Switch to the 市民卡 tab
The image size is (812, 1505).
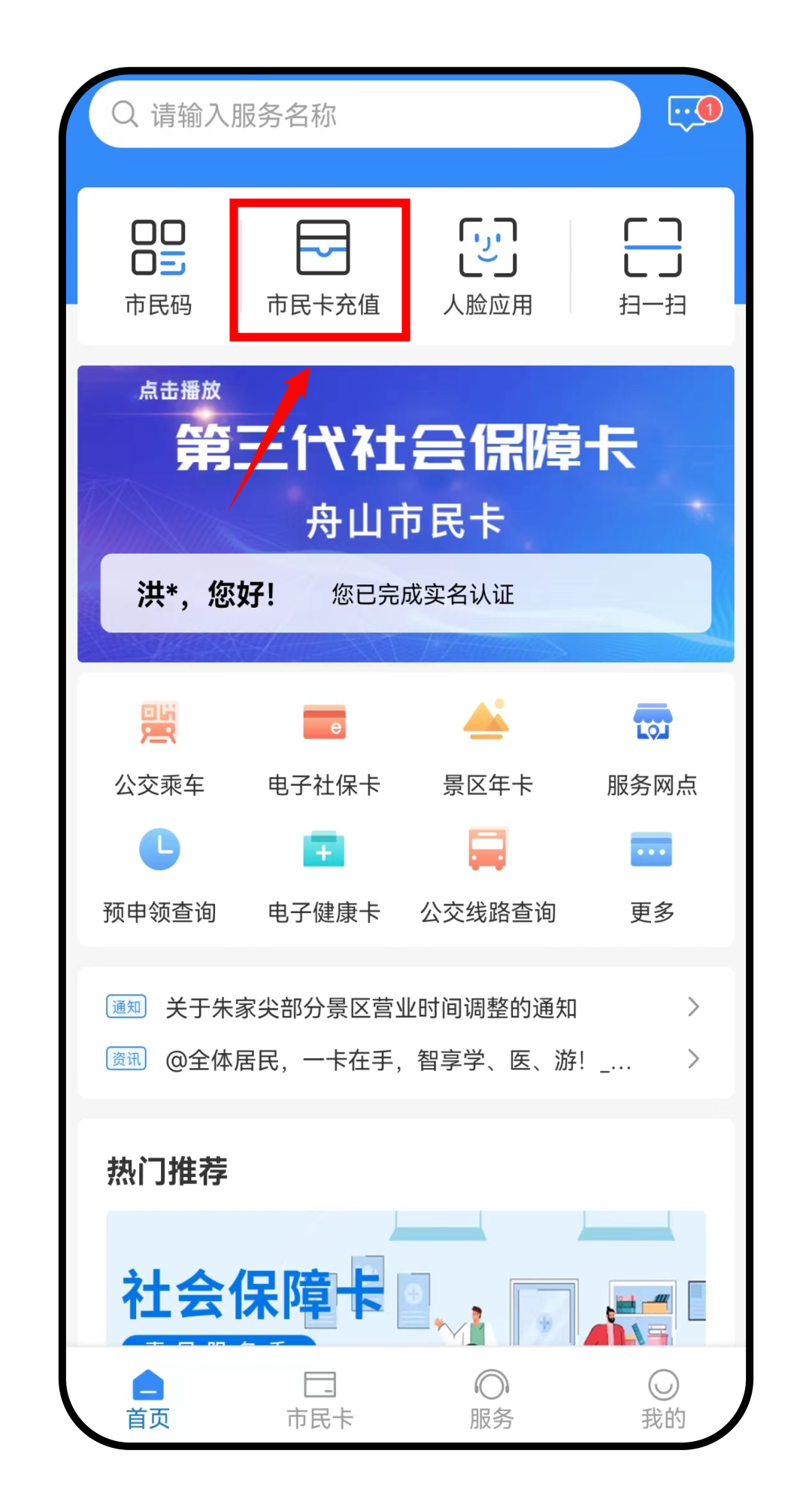pos(320,1399)
